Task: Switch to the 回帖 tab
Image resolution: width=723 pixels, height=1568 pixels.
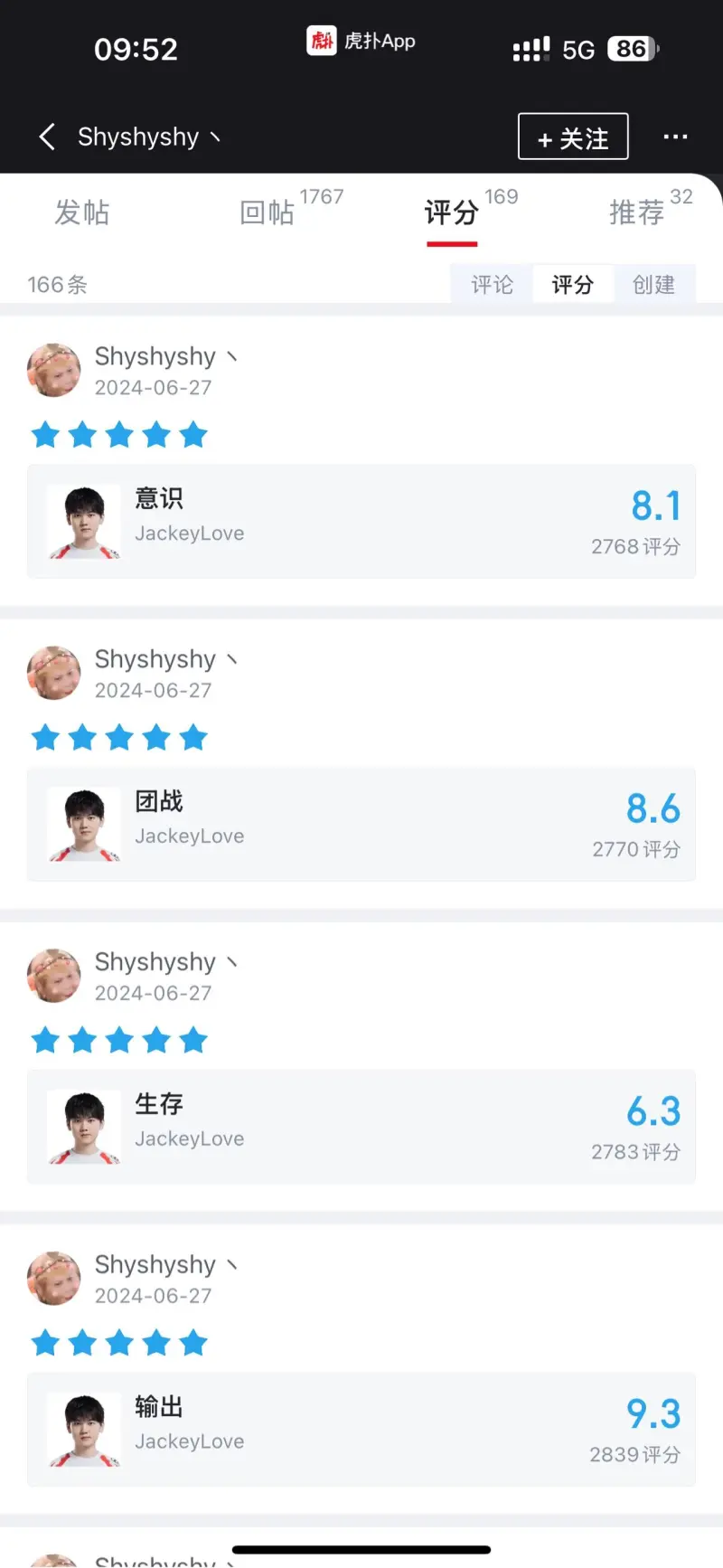Action: point(268,213)
